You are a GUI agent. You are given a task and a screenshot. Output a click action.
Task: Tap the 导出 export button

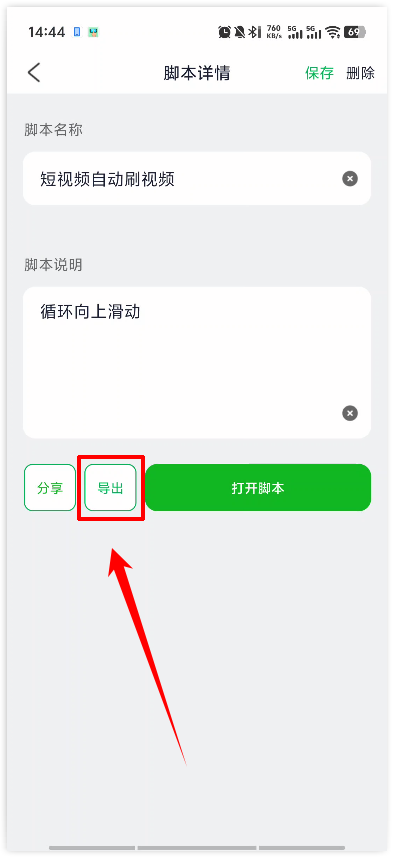tap(110, 488)
